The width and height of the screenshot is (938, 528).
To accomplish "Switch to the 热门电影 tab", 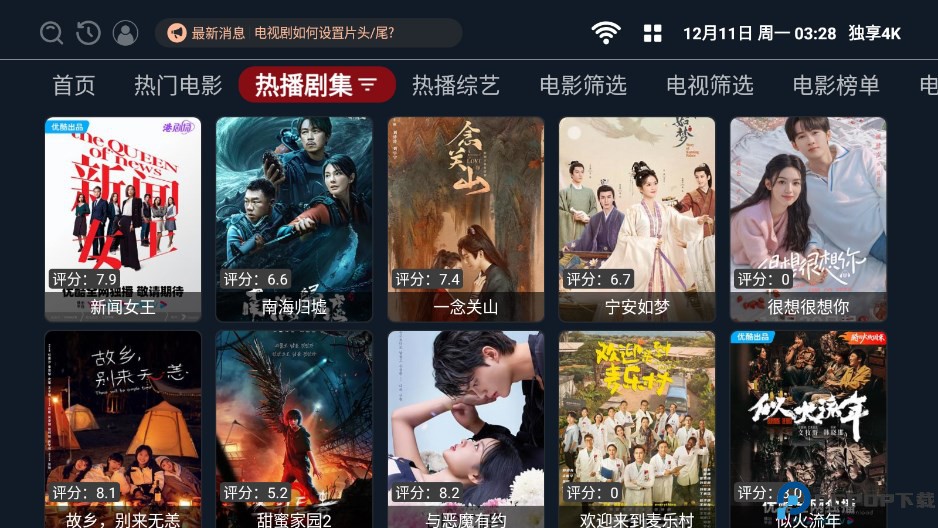I will tap(178, 85).
